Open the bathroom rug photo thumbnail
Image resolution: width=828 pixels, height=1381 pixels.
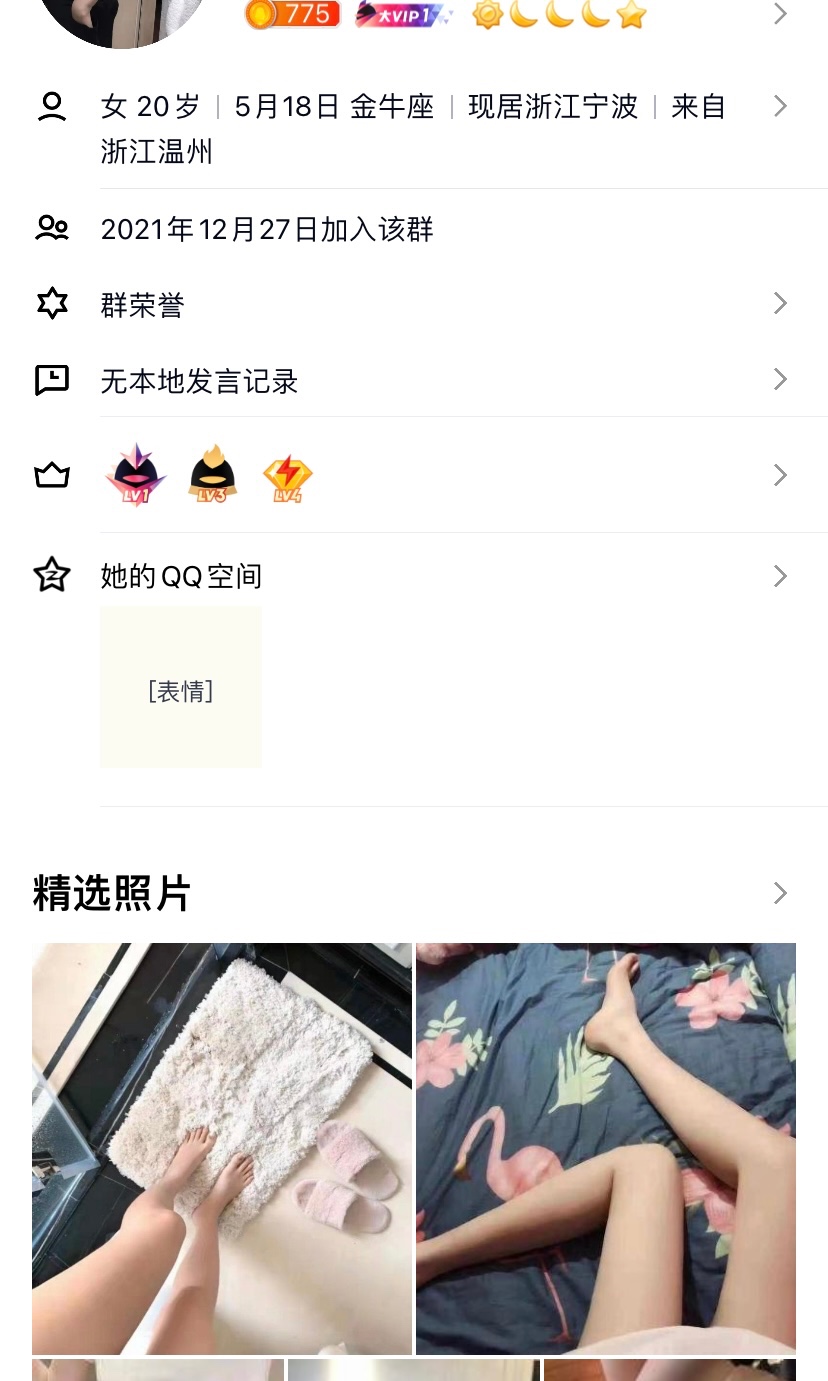tap(222, 1150)
